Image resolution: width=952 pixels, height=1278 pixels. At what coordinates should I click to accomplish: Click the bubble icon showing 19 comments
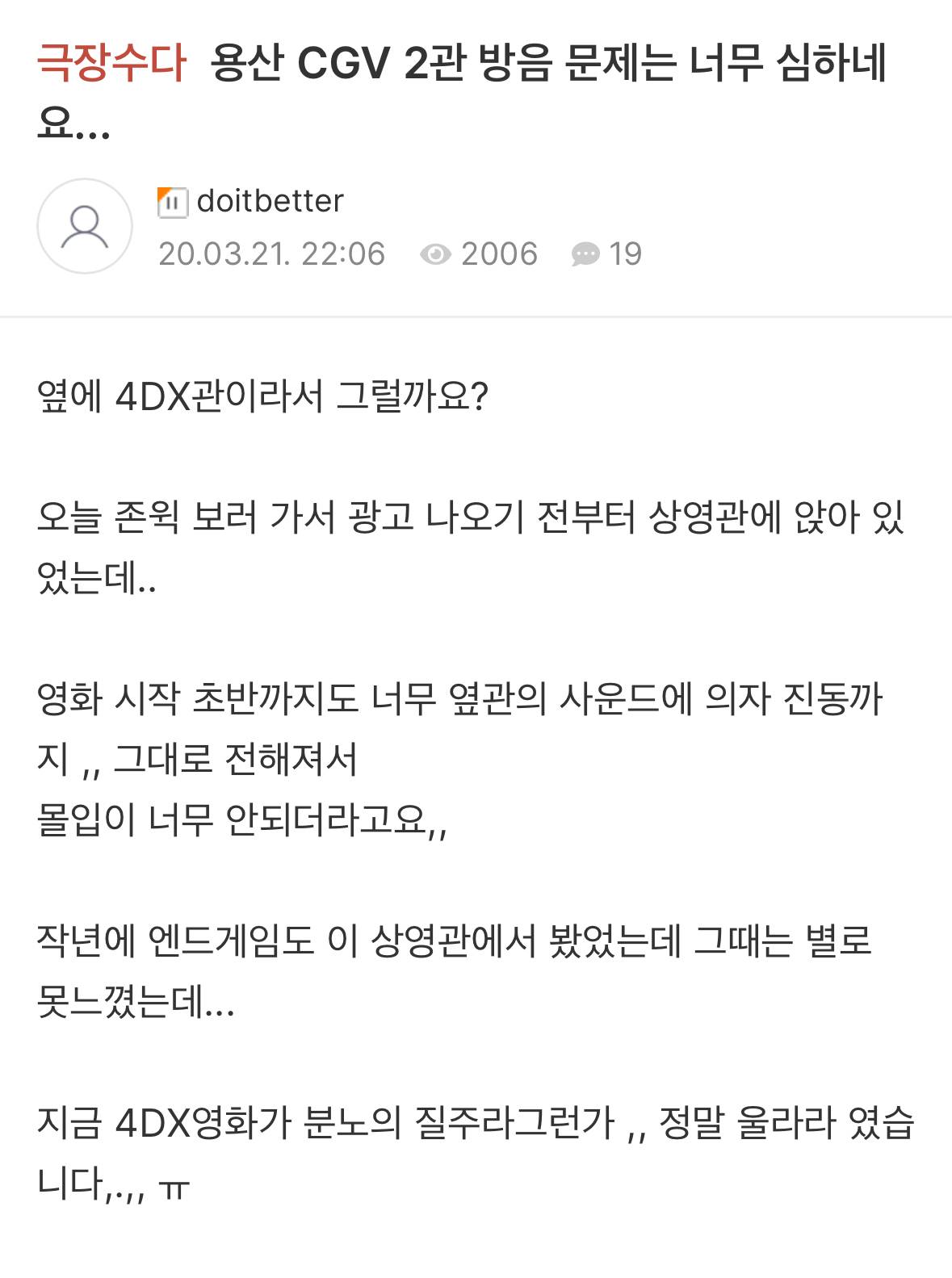pos(585,254)
